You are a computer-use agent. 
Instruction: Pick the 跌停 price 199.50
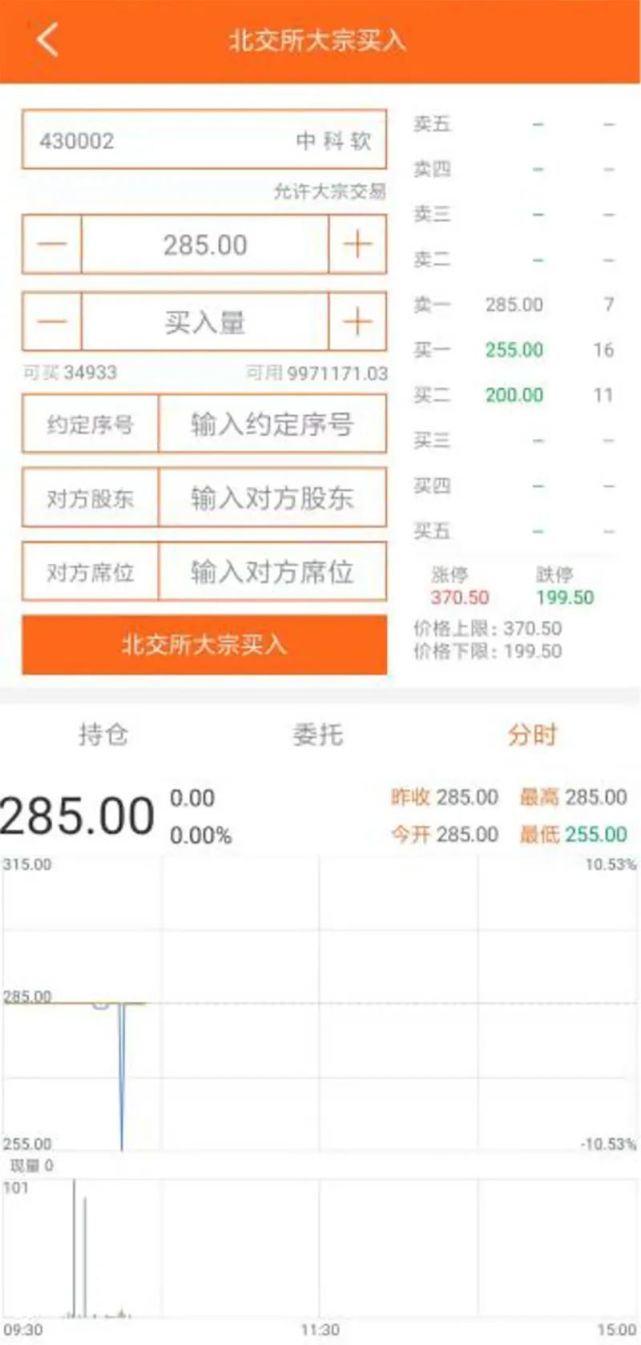(565, 598)
